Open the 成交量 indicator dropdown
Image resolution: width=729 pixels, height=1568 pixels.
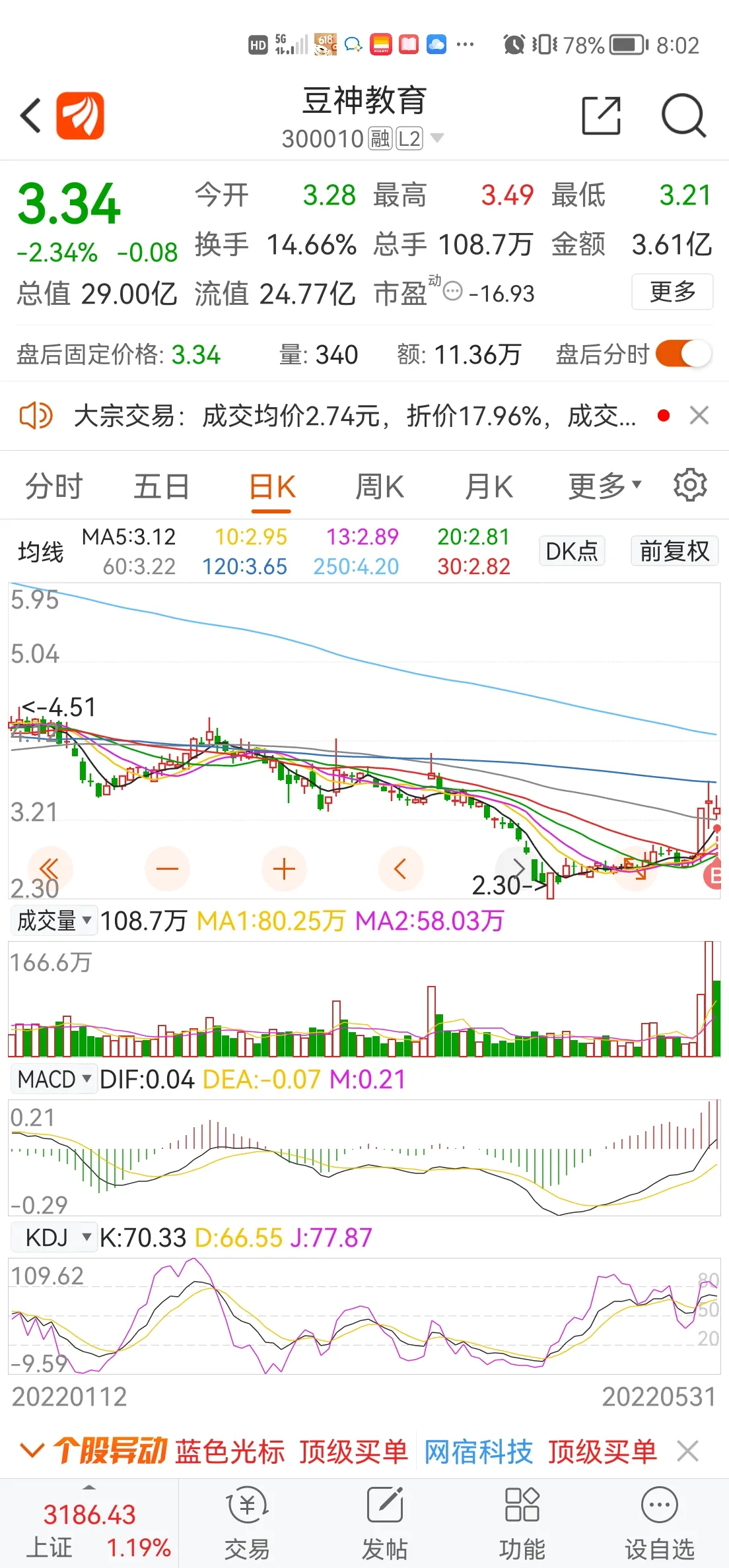tap(54, 920)
